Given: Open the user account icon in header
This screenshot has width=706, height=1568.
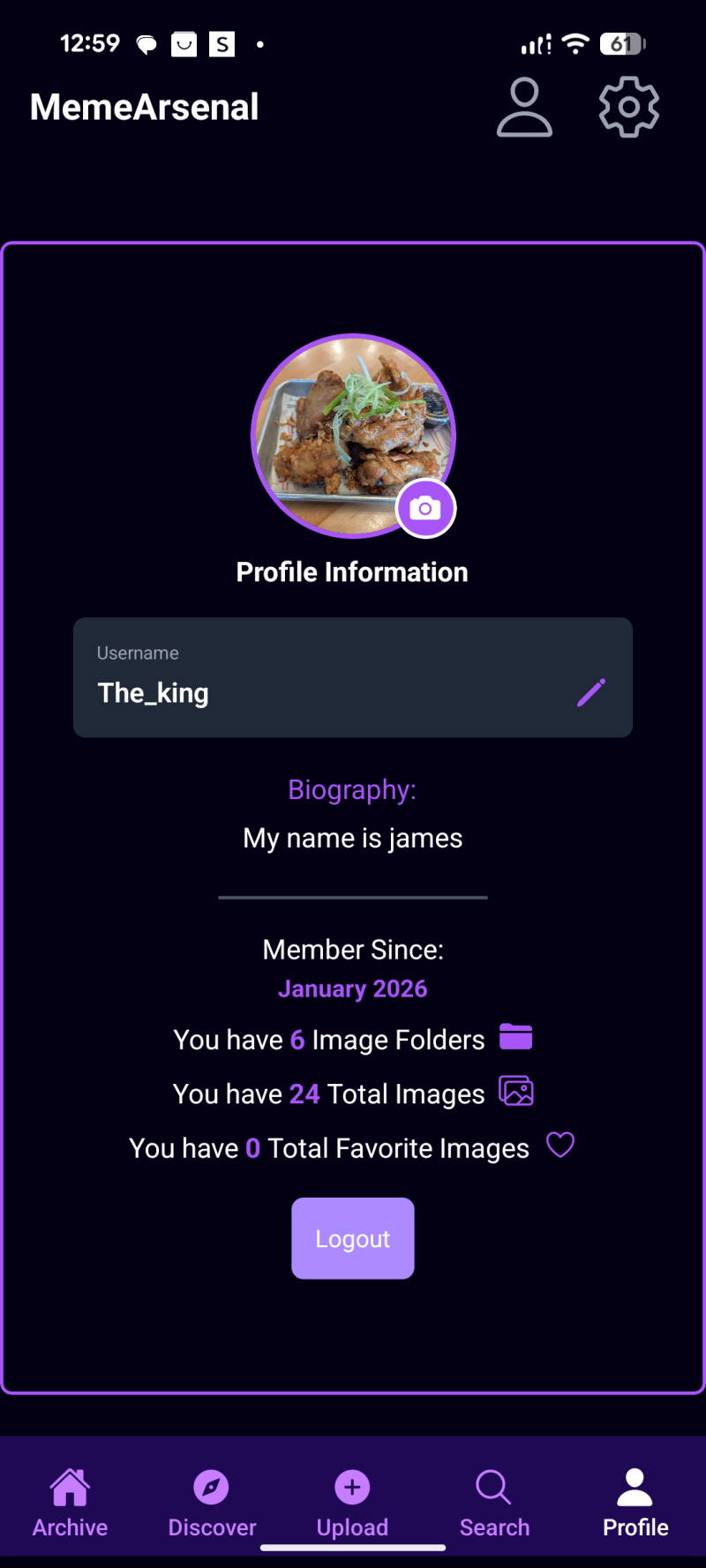Looking at the screenshot, I should pos(524,108).
